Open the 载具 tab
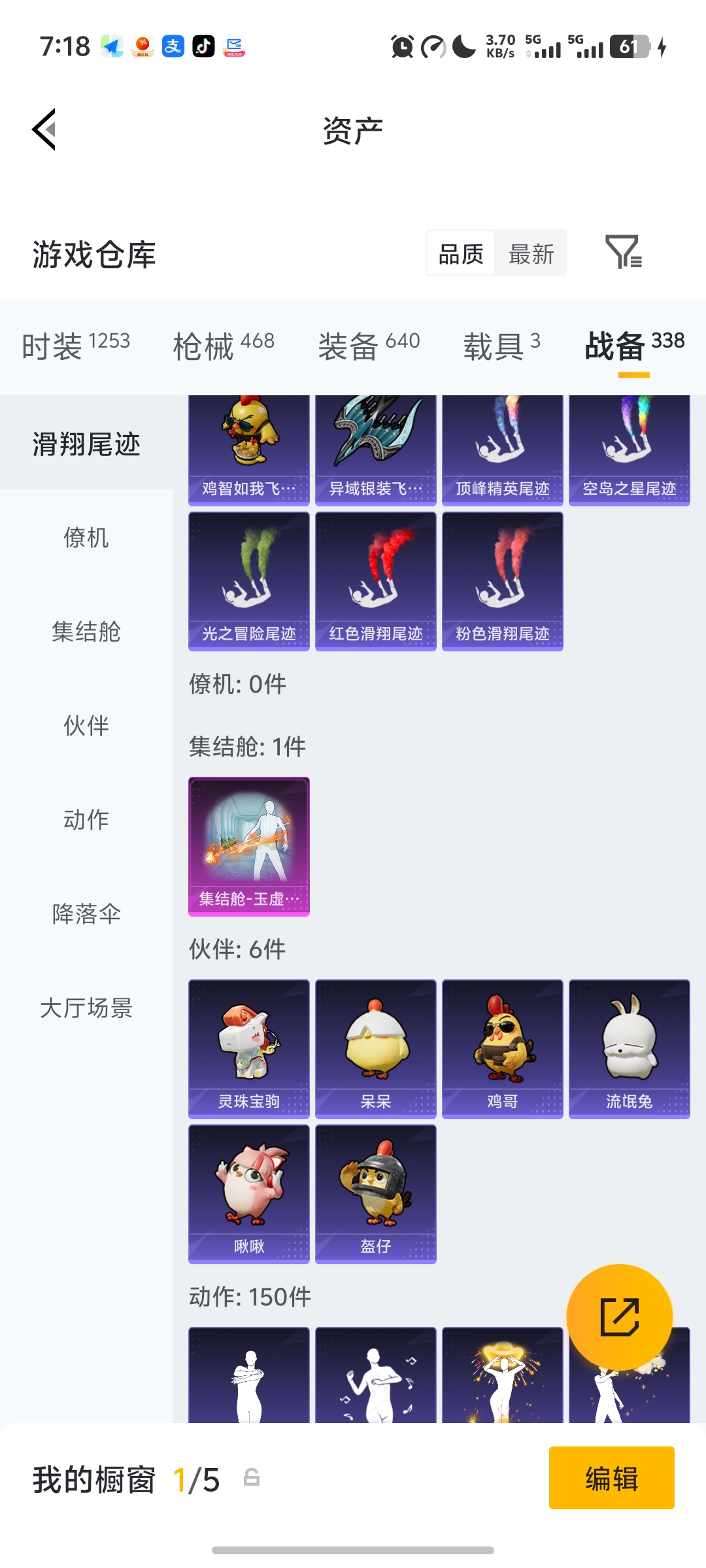 click(501, 345)
